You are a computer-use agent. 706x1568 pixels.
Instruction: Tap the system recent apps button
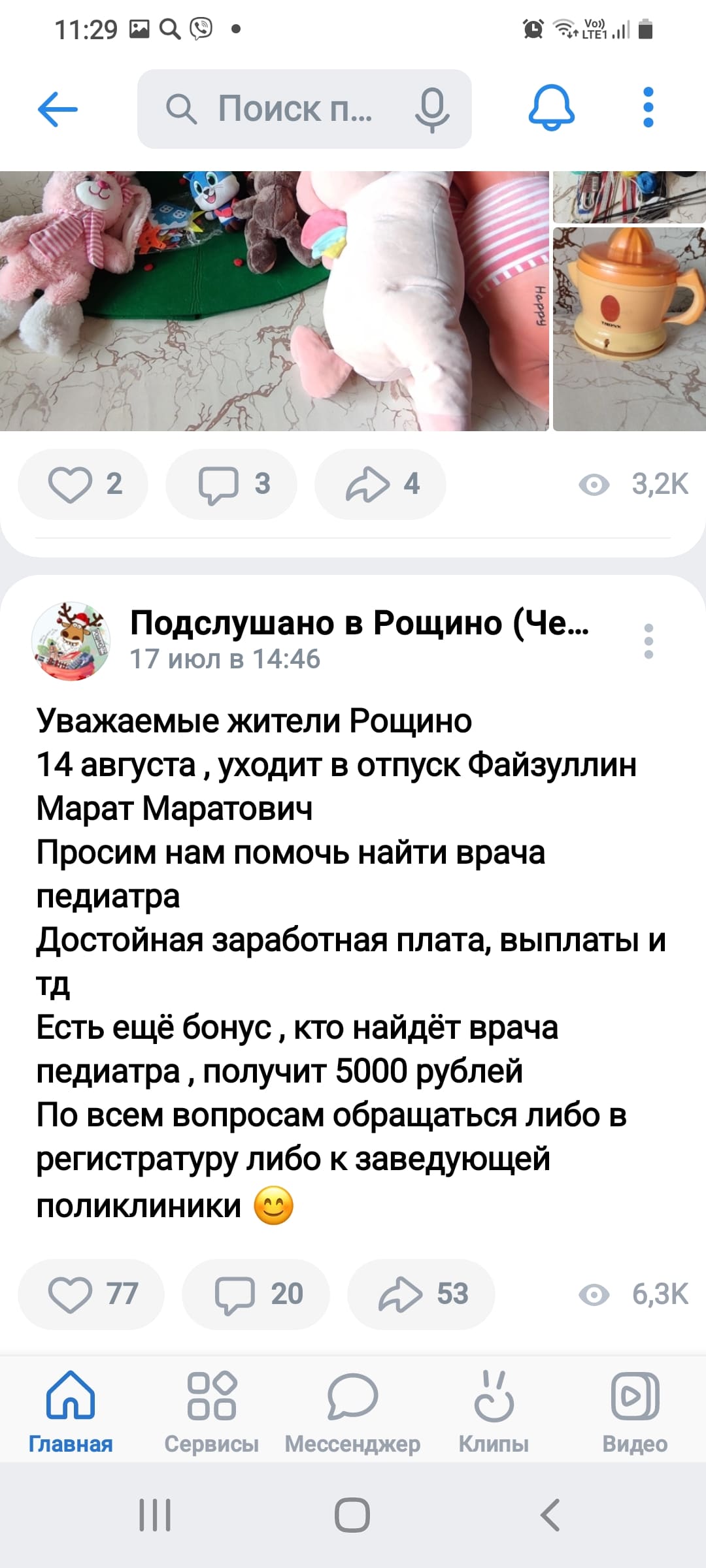point(155,1514)
